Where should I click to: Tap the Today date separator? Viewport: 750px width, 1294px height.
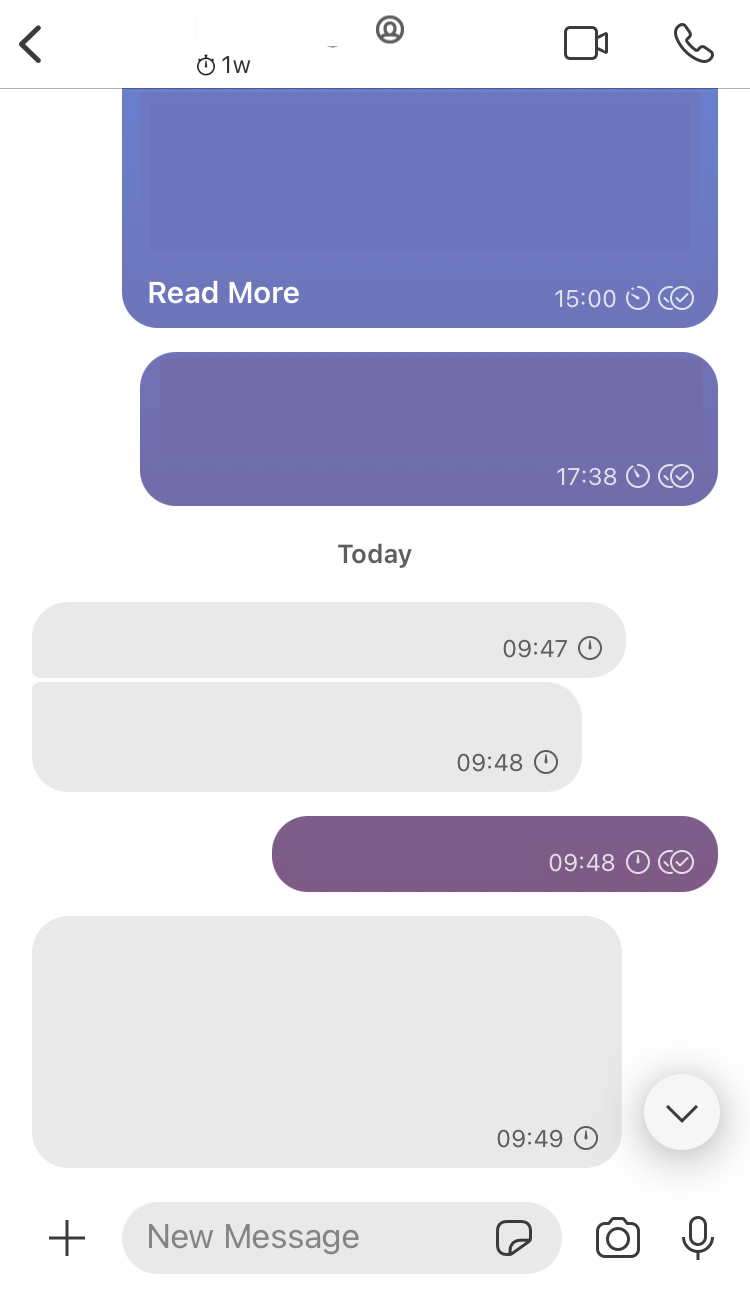point(374,553)
